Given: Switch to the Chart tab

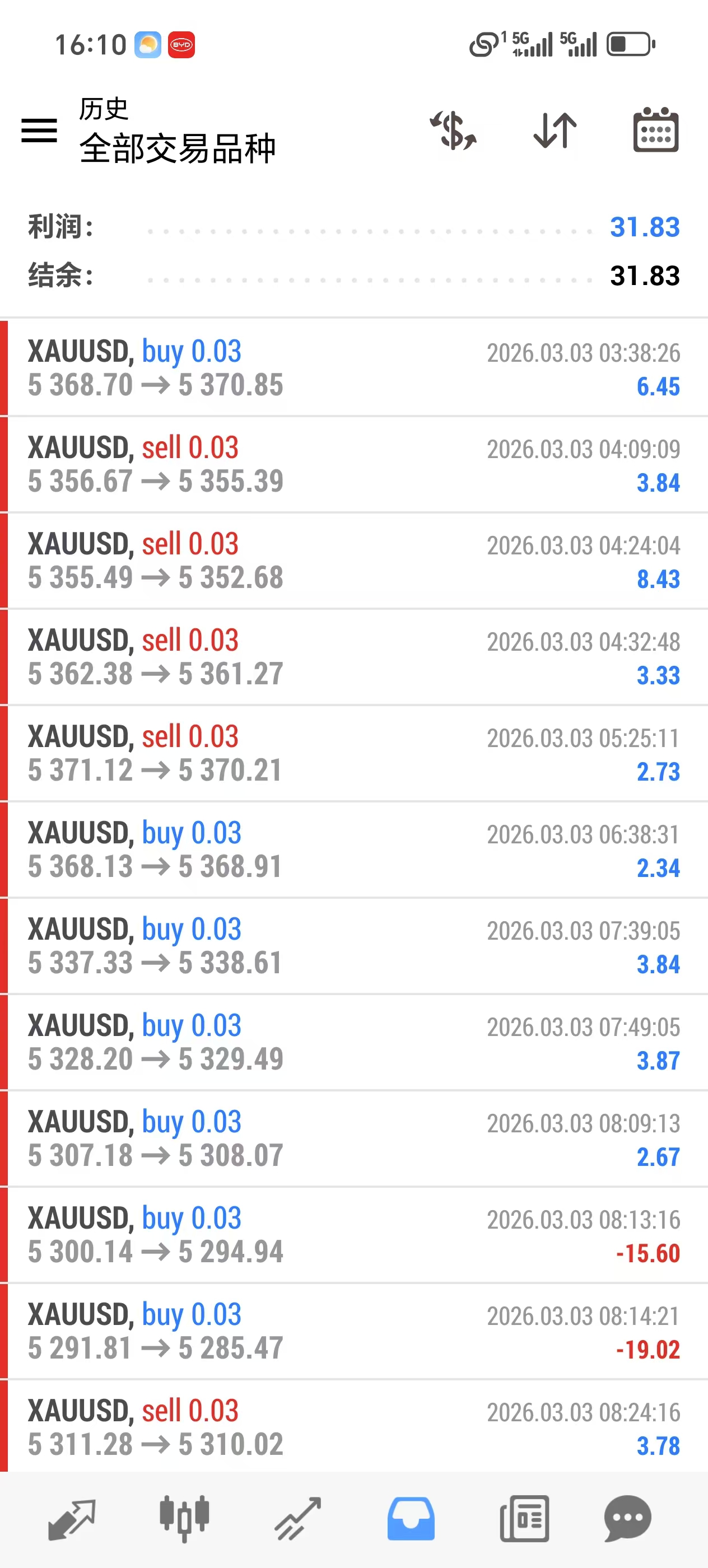Looking at the screenshot, I should pos(184,1519).
